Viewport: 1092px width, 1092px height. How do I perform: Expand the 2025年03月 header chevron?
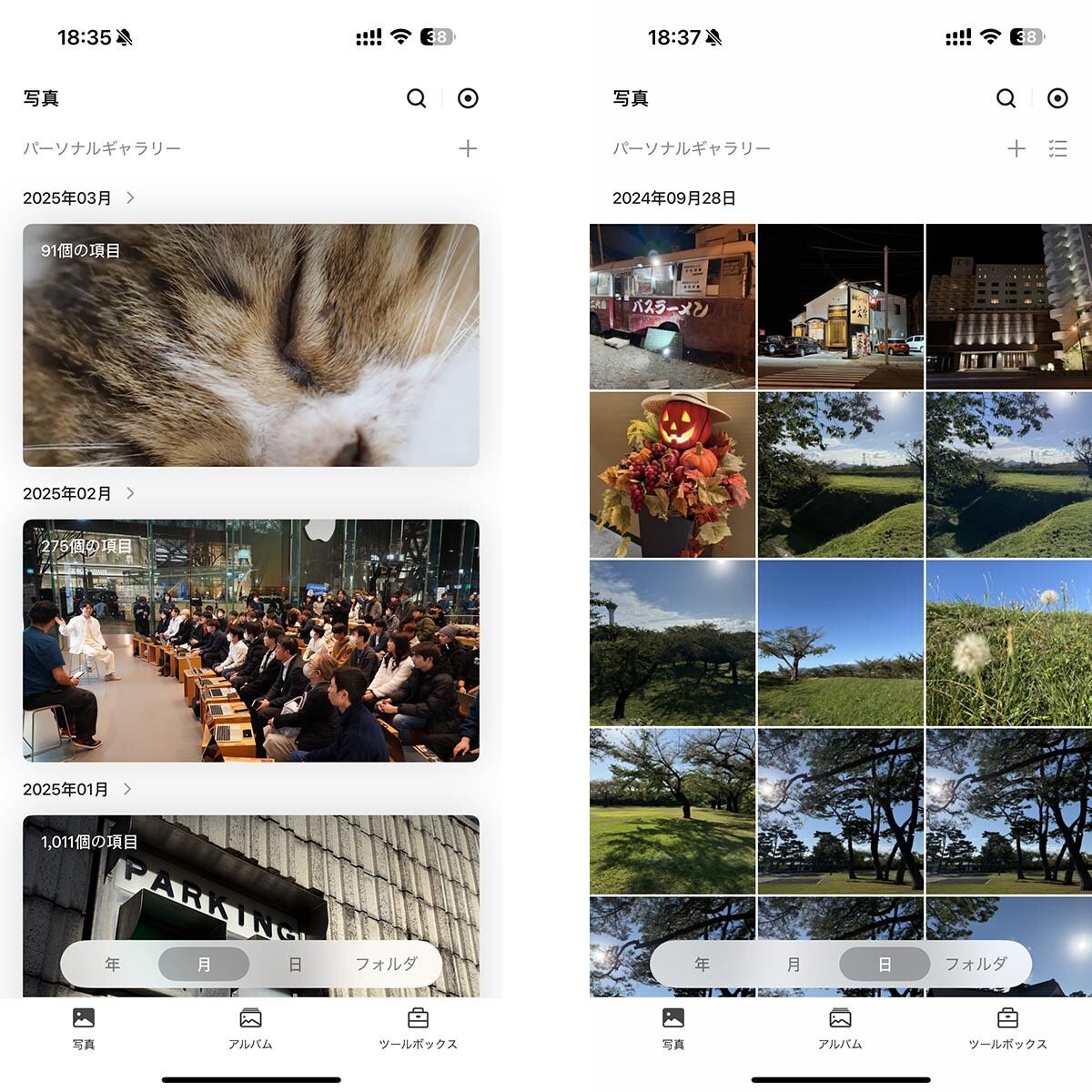[130, 197]
